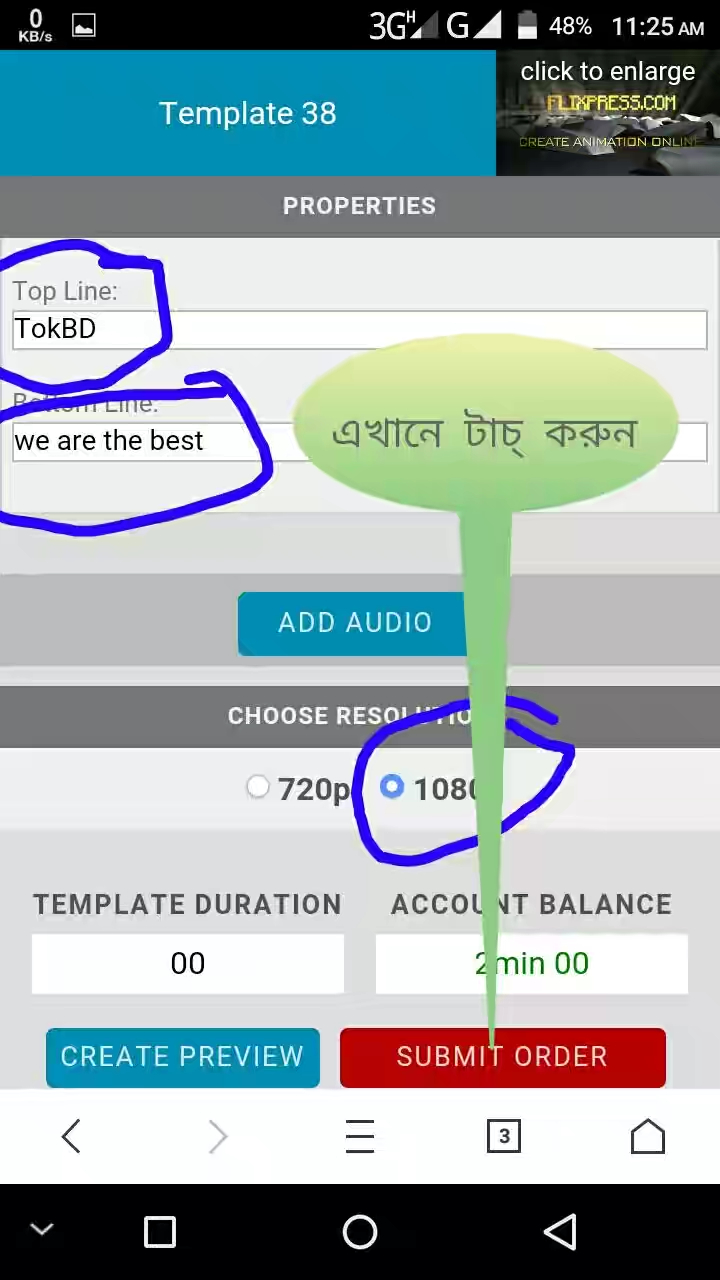The image size is (720, 1280).
Task: Return to the phone's home screen
Action: [x=360, y=1232]
